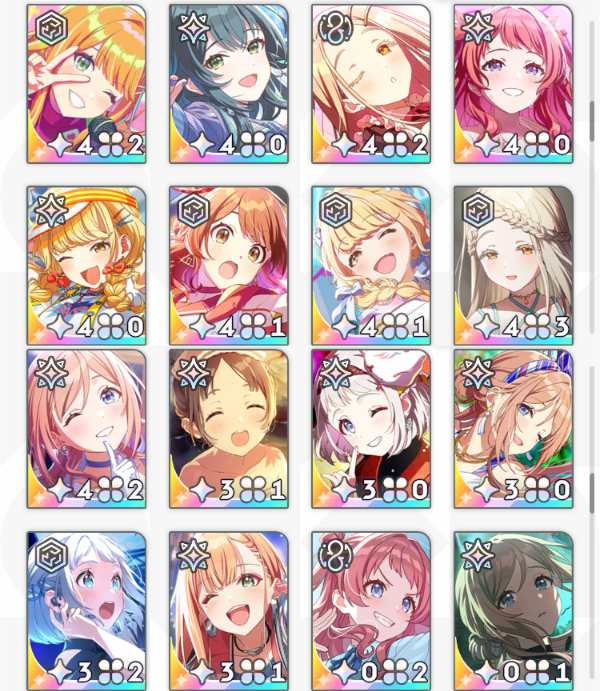Open the grinning pink-haired 0-star card
The image size is (600, 691).
(x=371, y=611)
